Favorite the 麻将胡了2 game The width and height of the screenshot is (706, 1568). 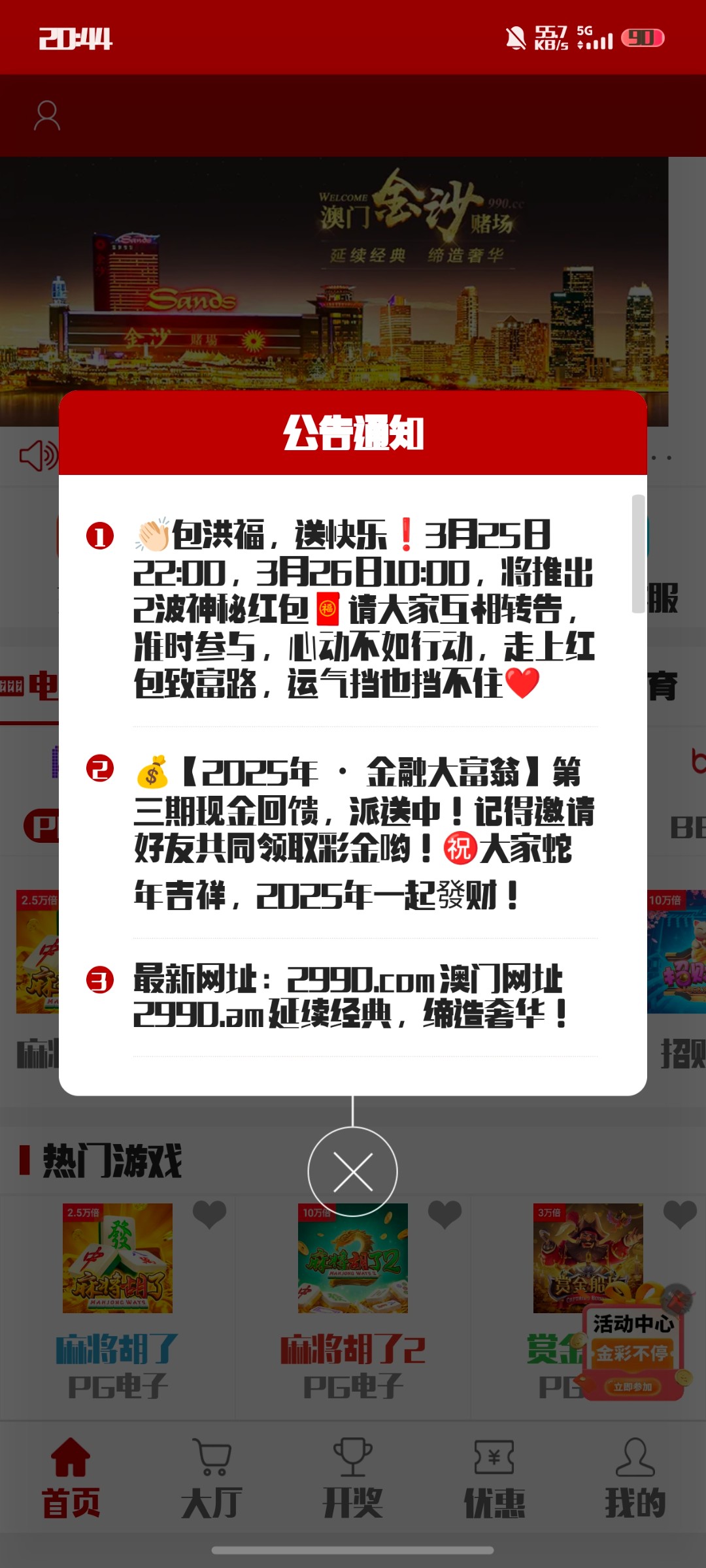445,1215
